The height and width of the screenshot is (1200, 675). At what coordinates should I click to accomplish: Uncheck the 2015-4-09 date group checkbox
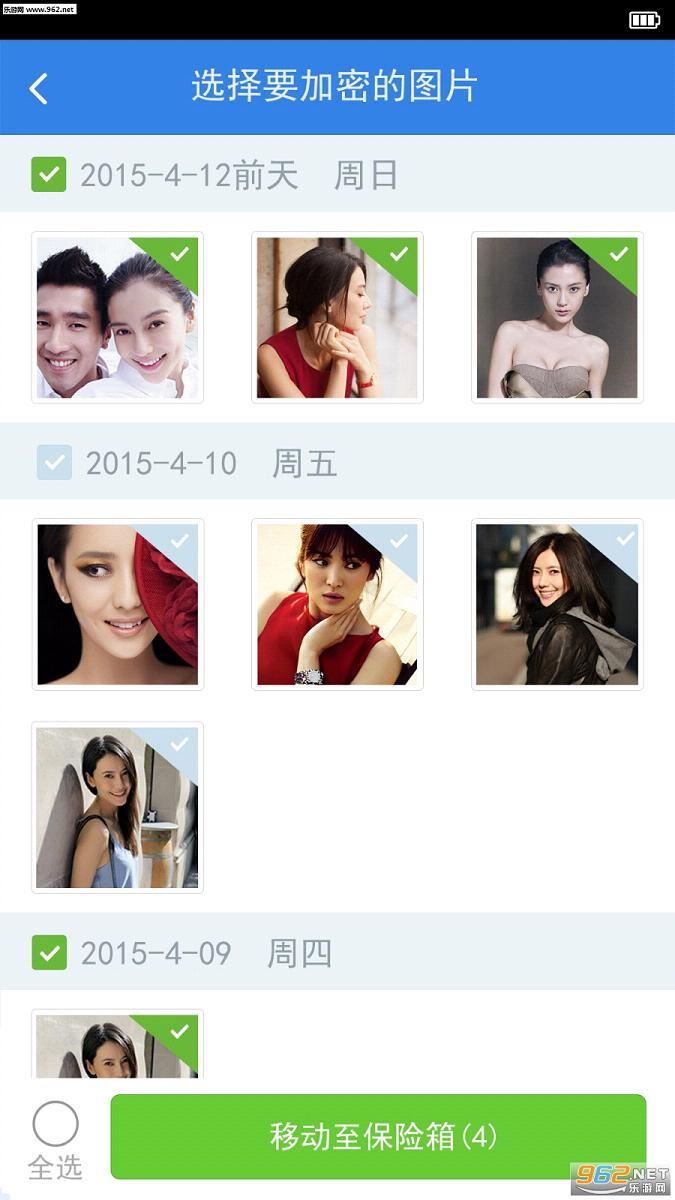tap(49, 952)
